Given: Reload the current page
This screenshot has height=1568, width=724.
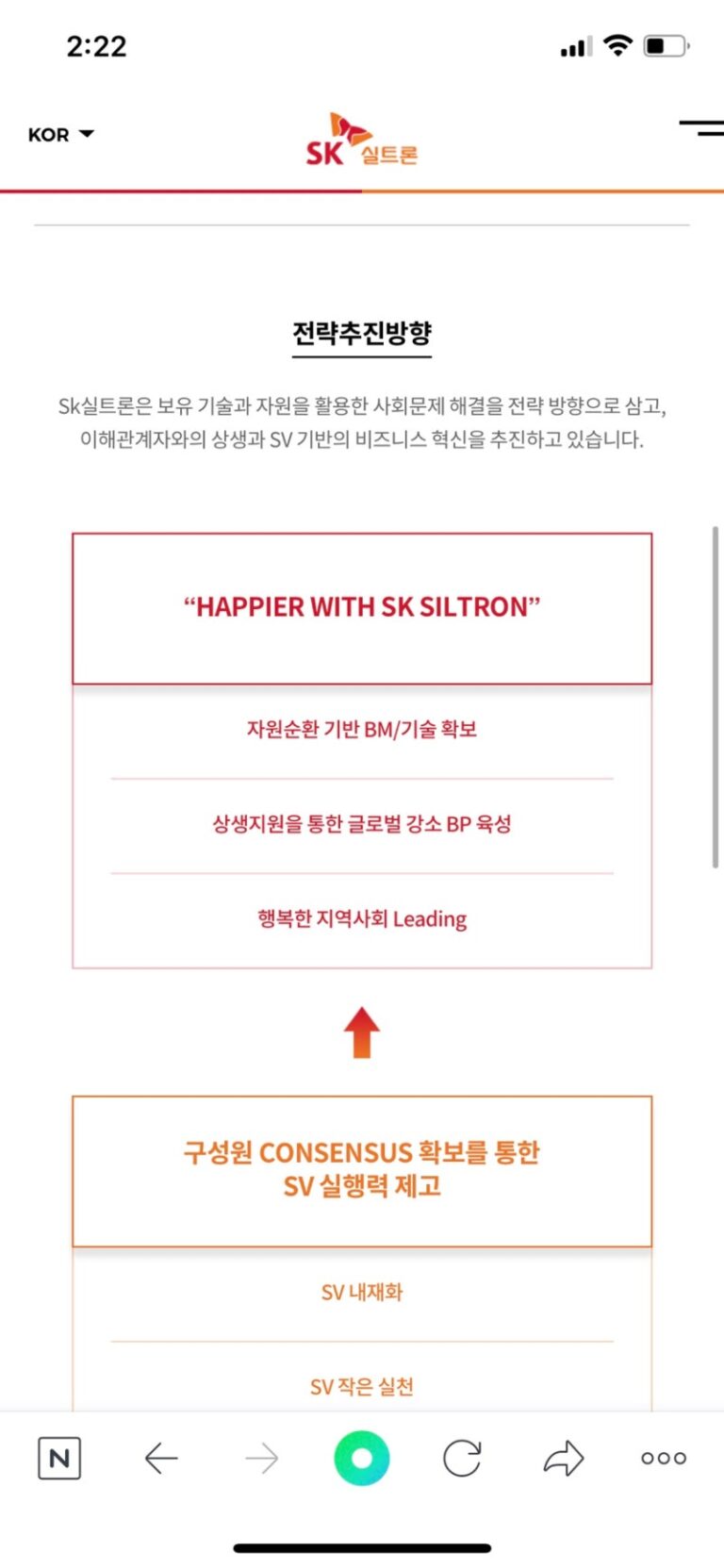Looking at the screenshot, I should (462, 1459).
